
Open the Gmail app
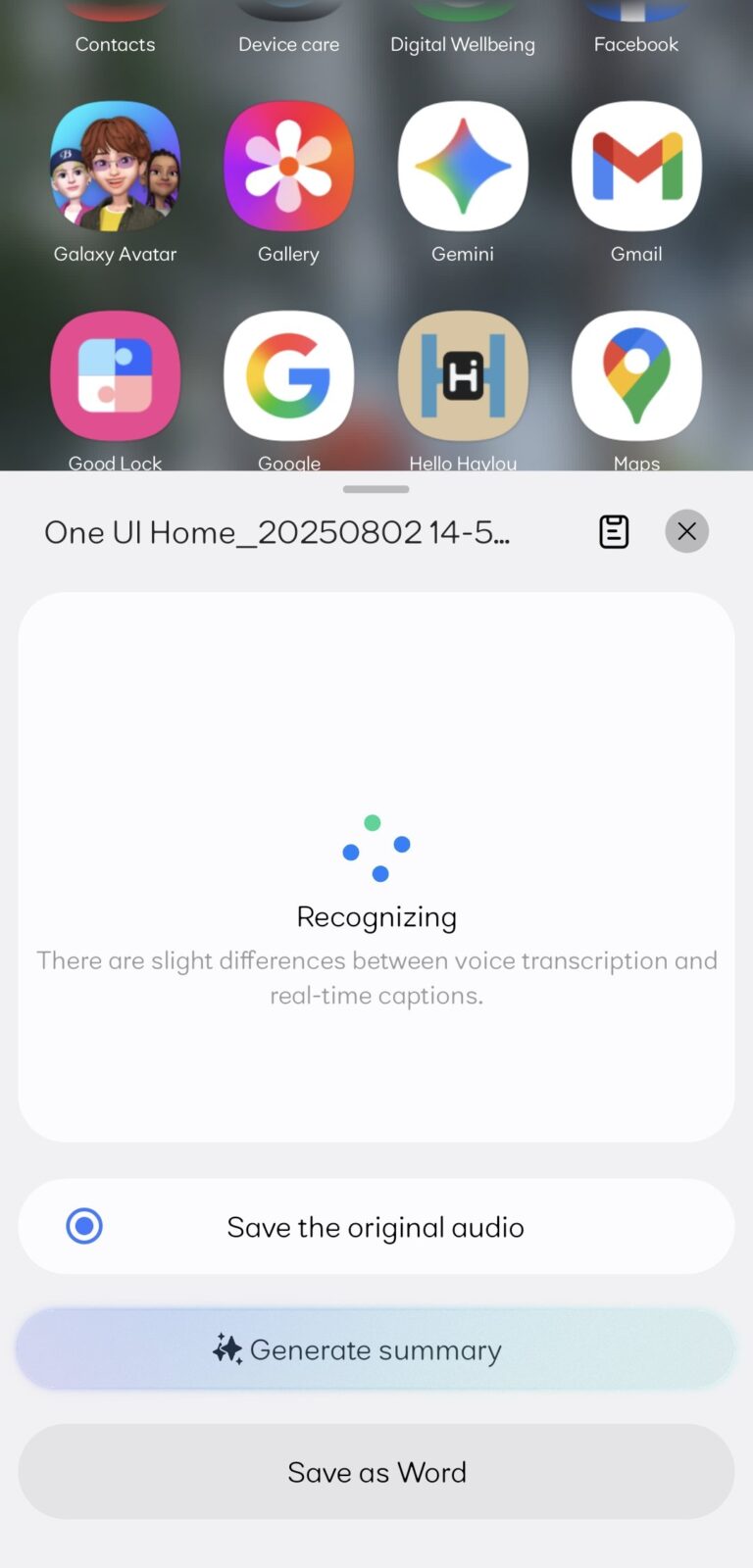coord(636,166)
